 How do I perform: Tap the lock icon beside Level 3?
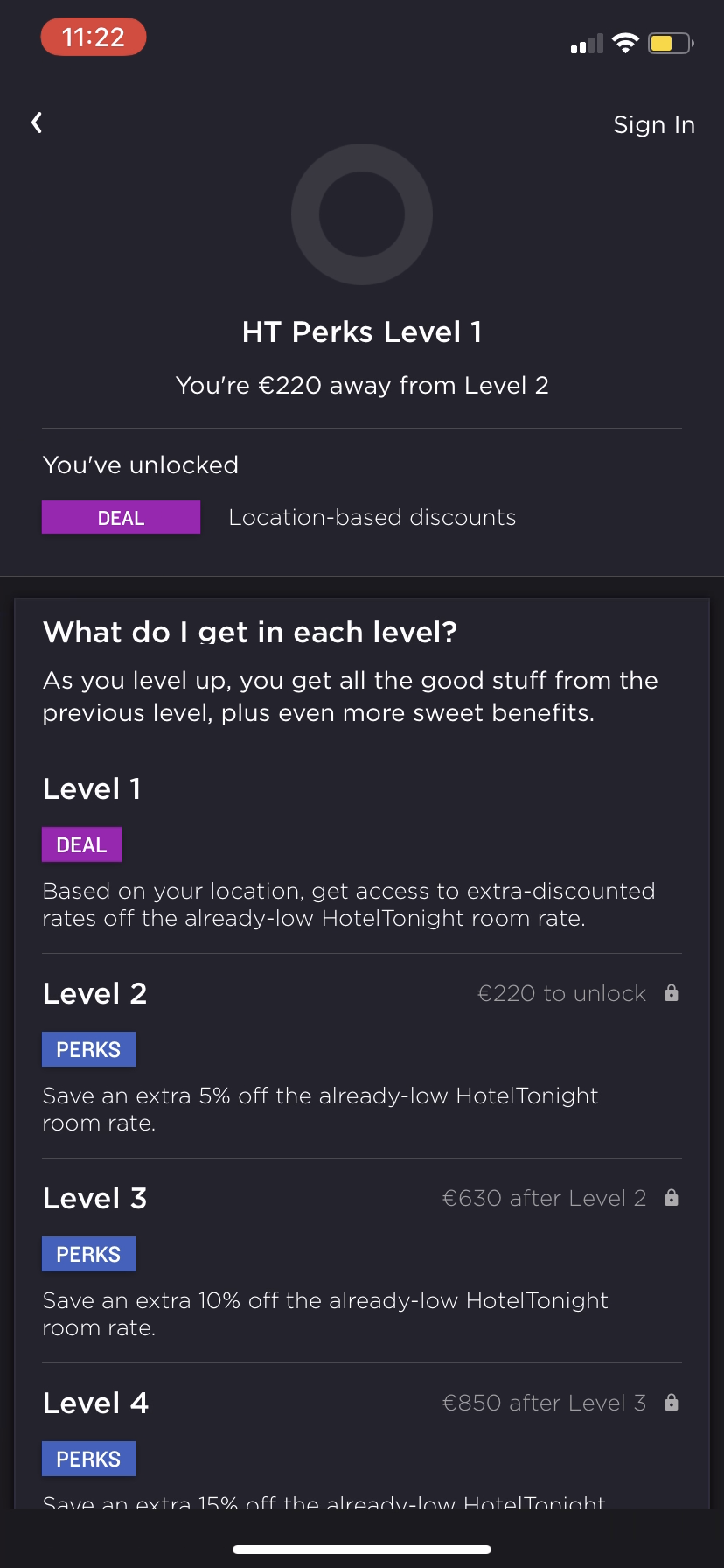point(672,1198)
